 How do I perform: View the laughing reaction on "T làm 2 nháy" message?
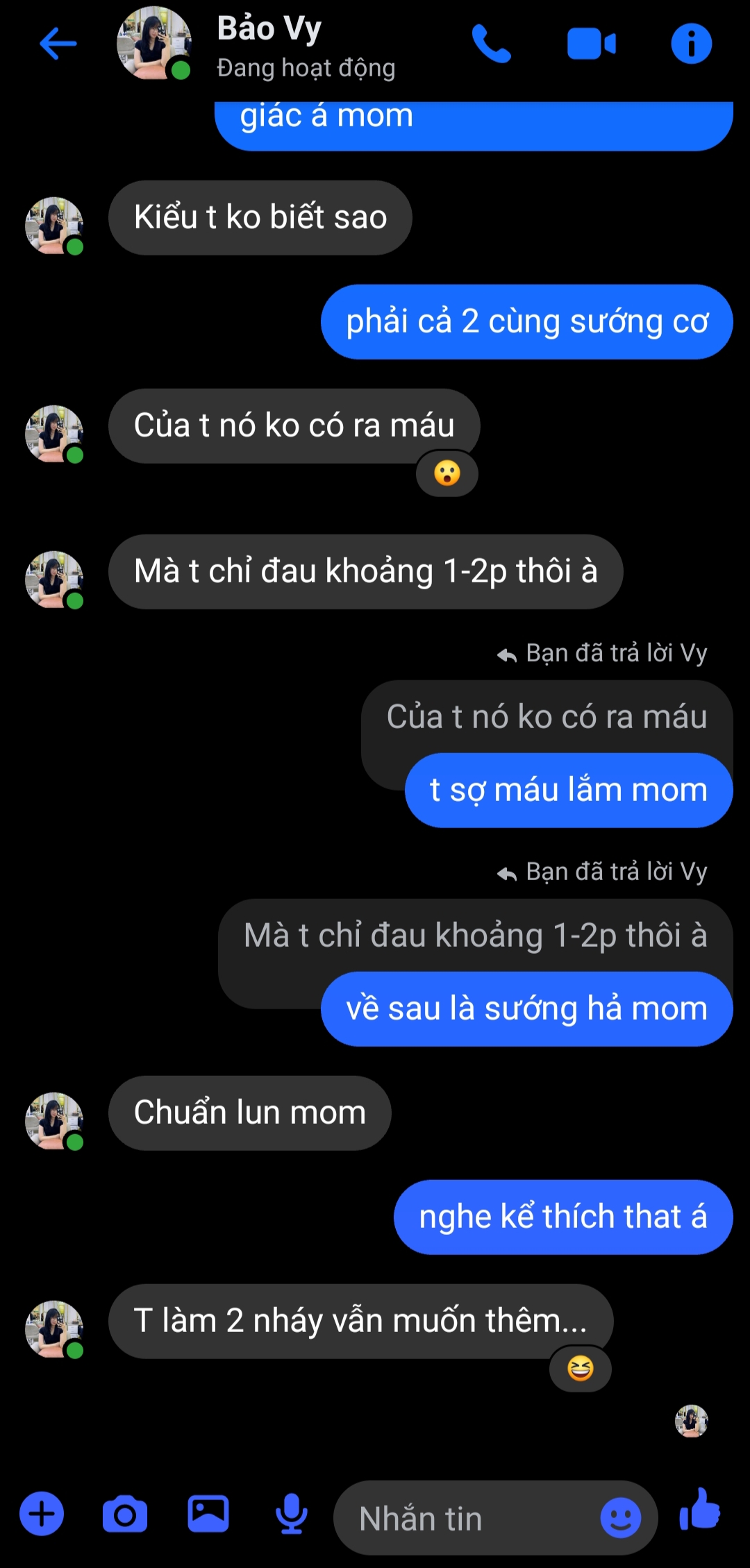pos(580,1369)
